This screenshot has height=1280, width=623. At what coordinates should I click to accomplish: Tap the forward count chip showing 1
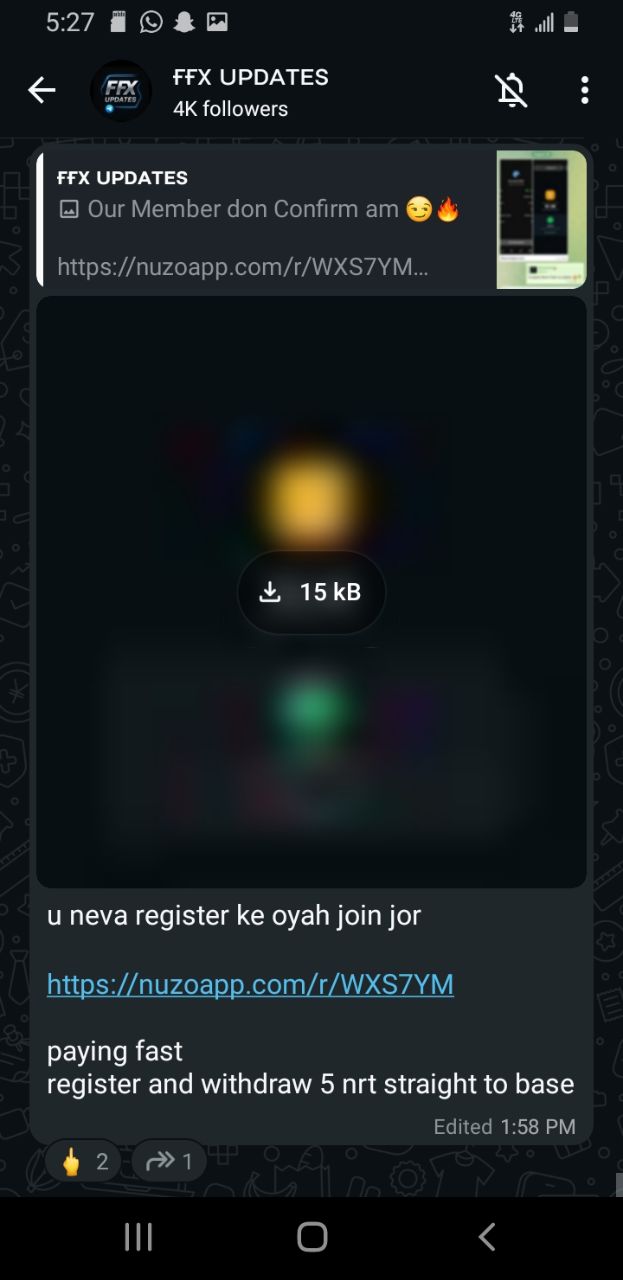(x=169, y=1161)
